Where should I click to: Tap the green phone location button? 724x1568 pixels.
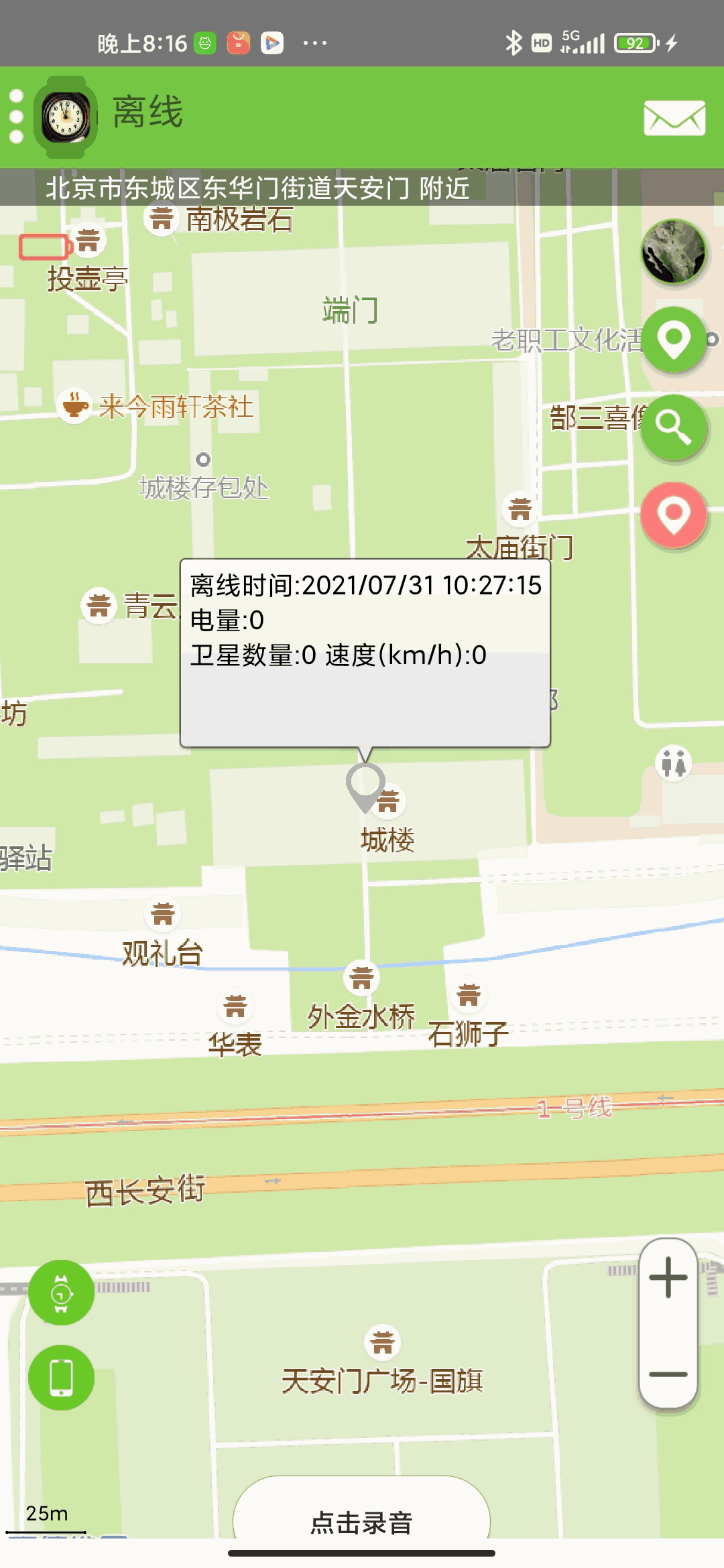(61, 1378)
